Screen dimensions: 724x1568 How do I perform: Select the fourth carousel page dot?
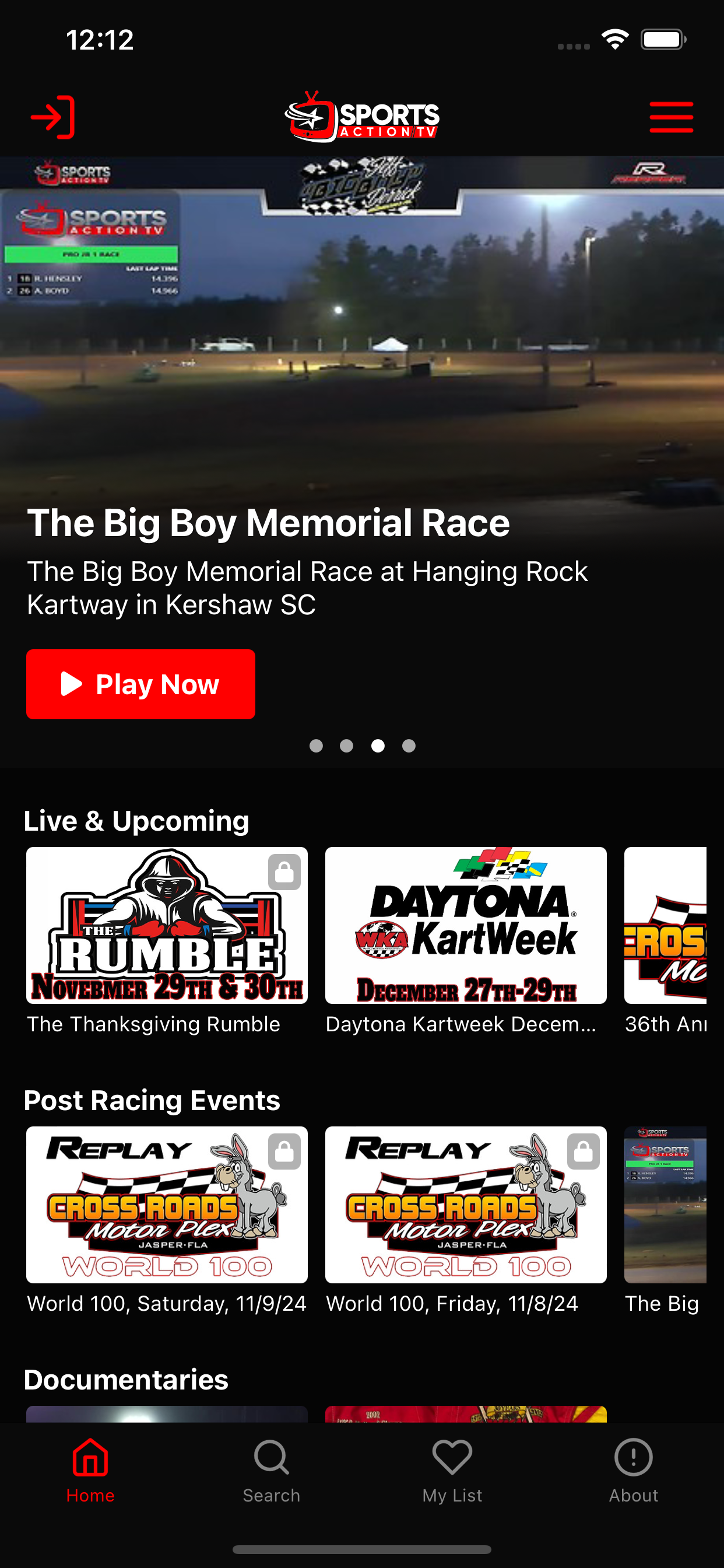coord(409,745)
